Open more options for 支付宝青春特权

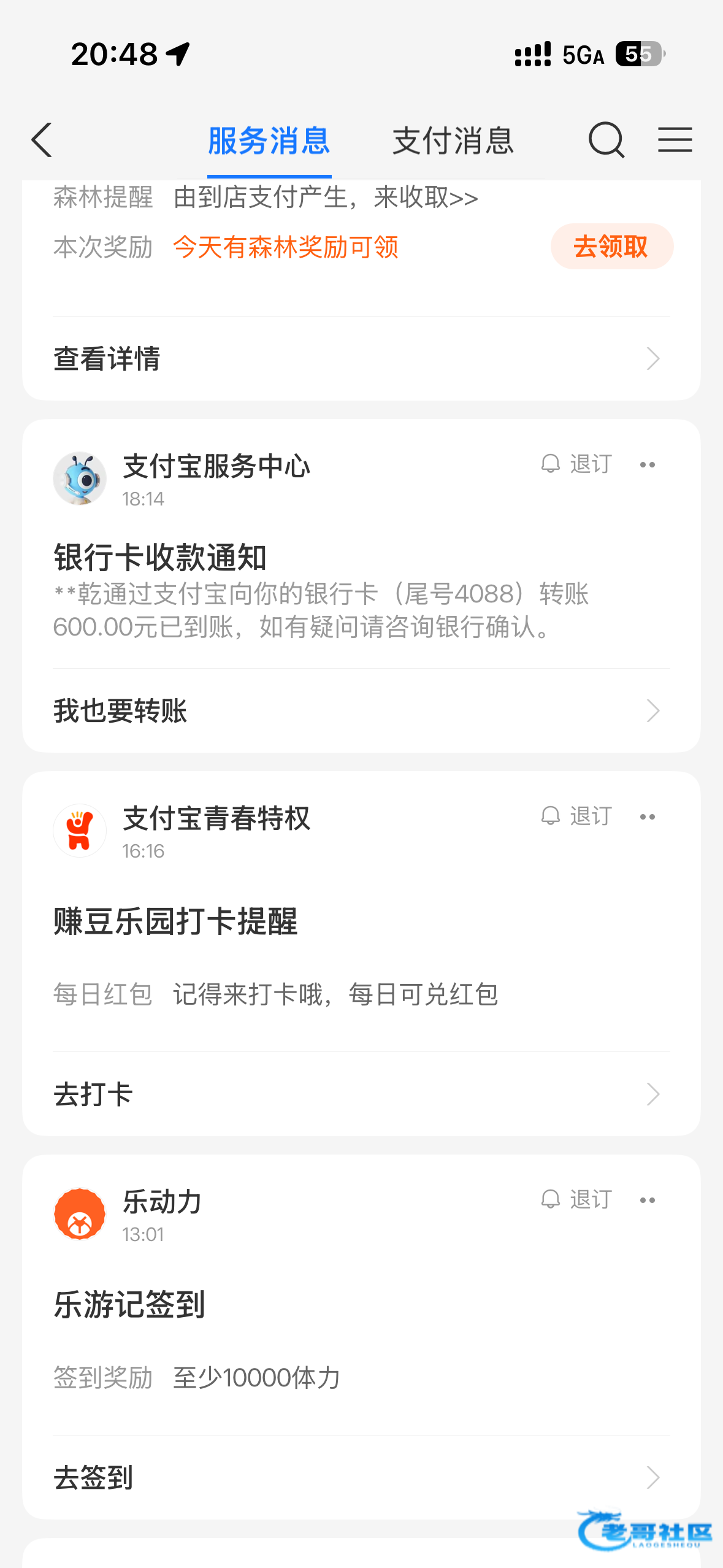click(647, 817)
